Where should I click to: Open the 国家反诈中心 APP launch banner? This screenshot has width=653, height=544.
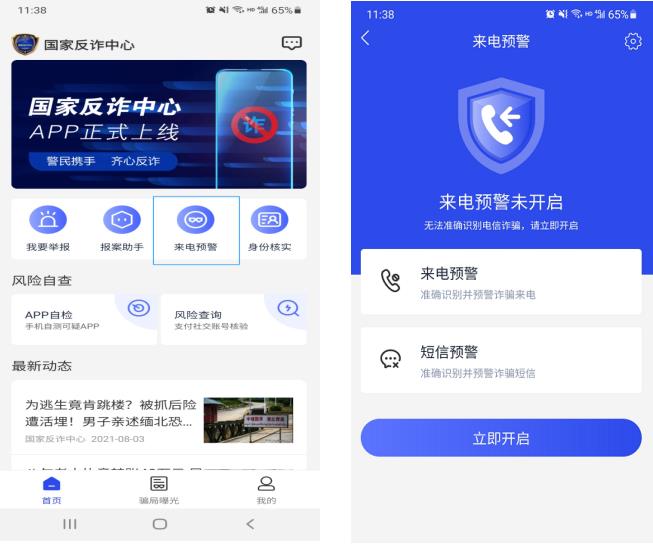[x=159, y=124]
